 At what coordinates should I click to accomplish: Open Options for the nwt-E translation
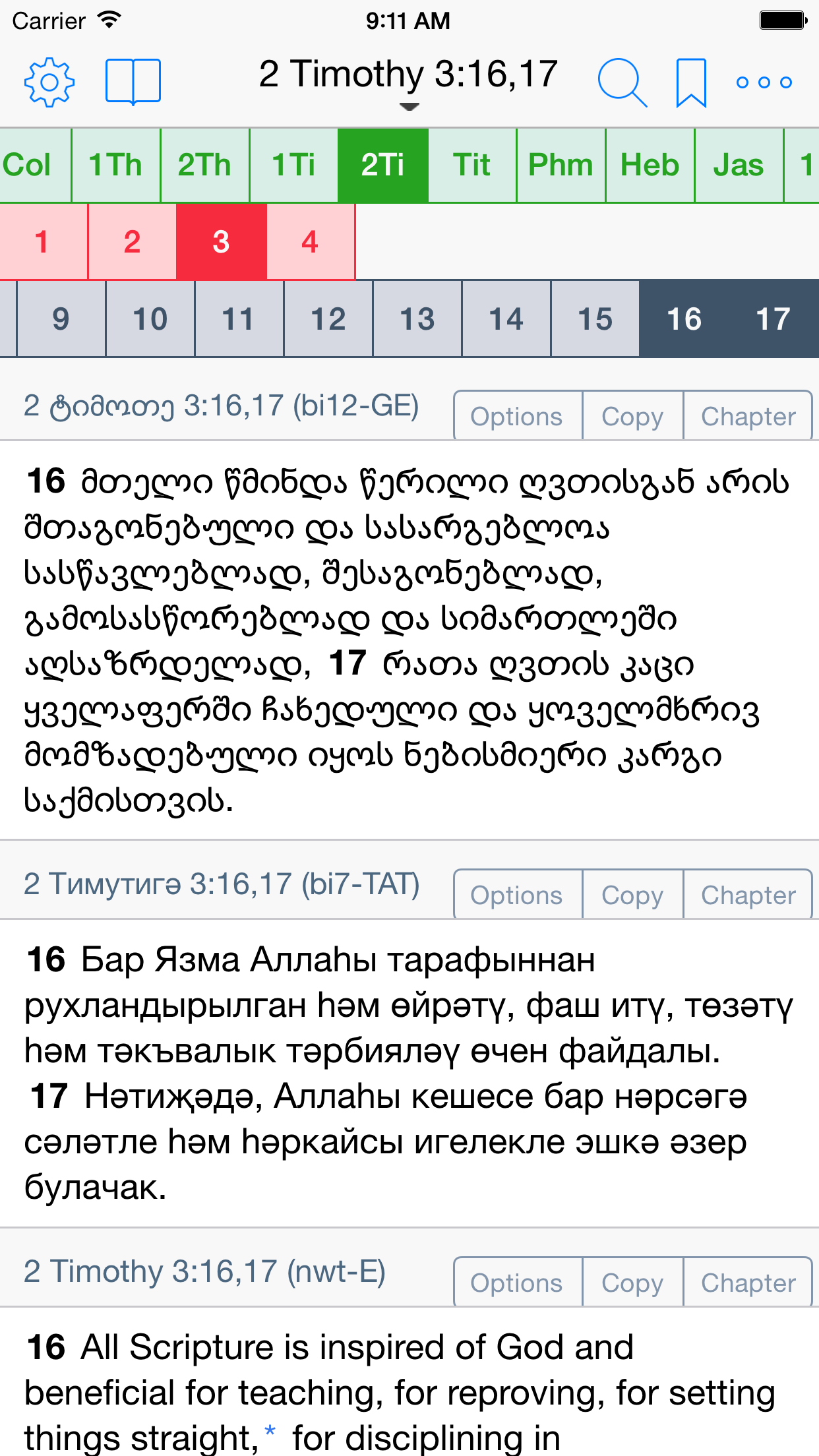(x=517, y=1283)
